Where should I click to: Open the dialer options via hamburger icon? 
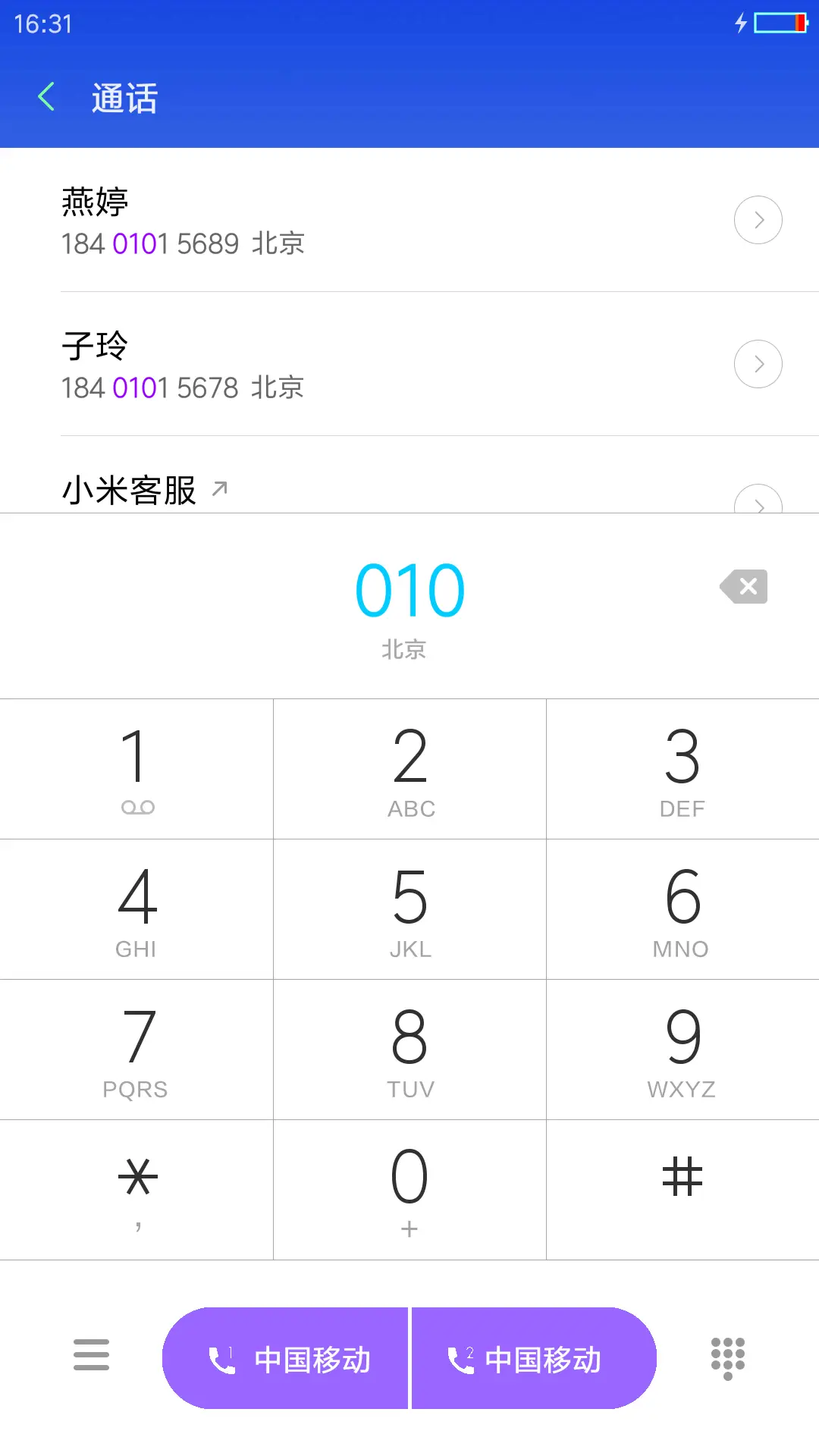point(90,1354)
